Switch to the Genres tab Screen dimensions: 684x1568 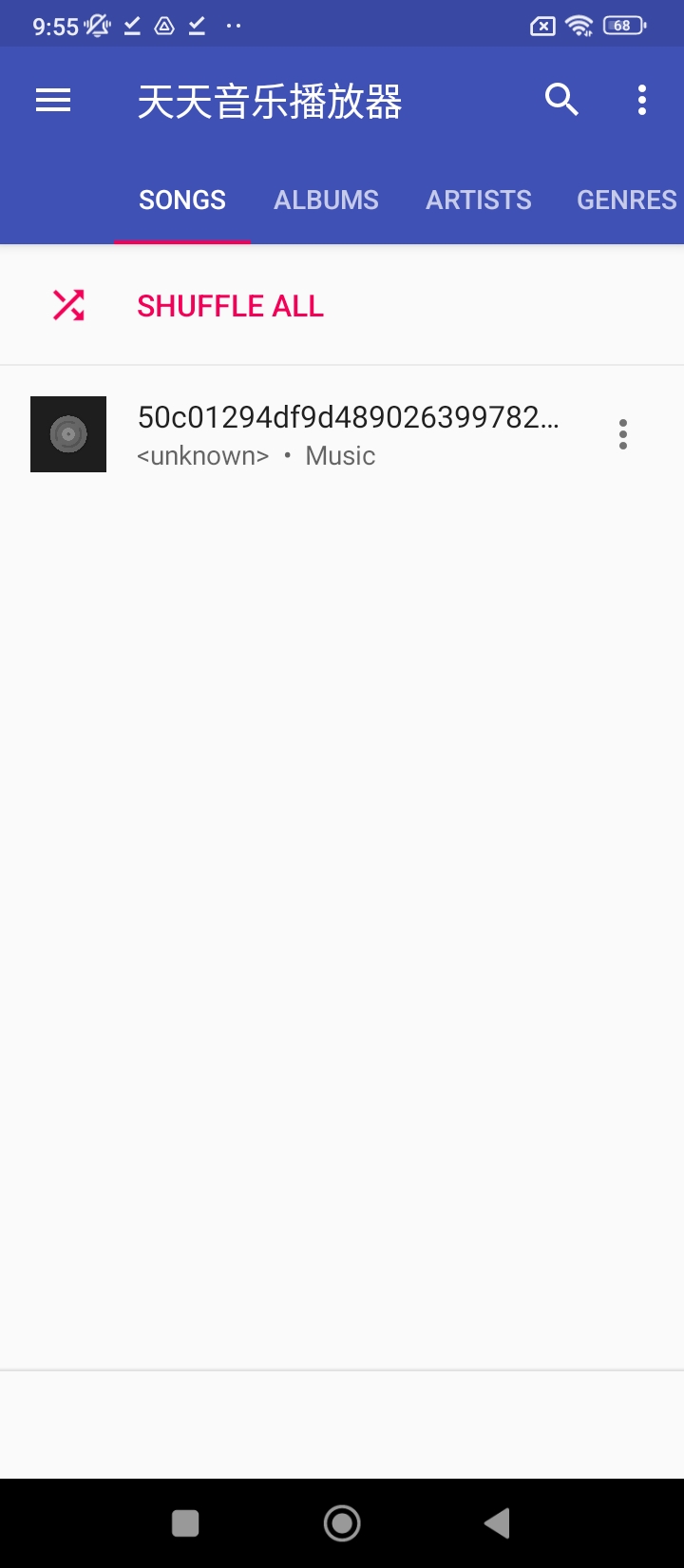626,201
